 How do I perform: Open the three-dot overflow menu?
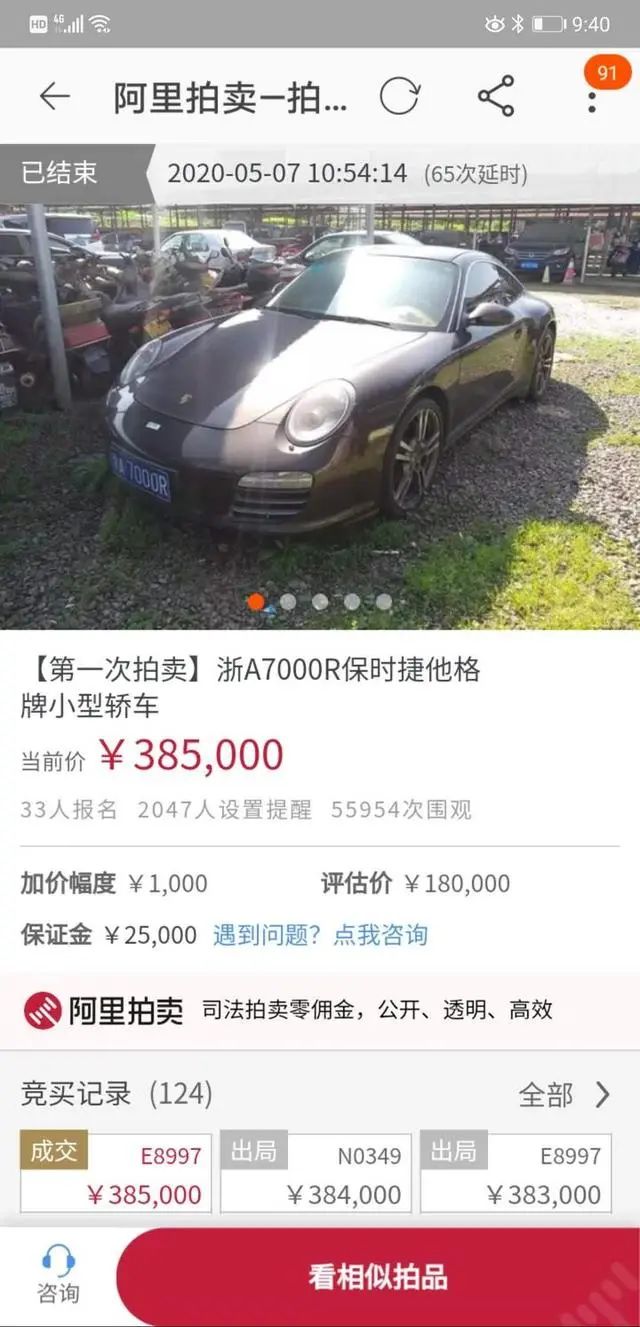[592, 97]
